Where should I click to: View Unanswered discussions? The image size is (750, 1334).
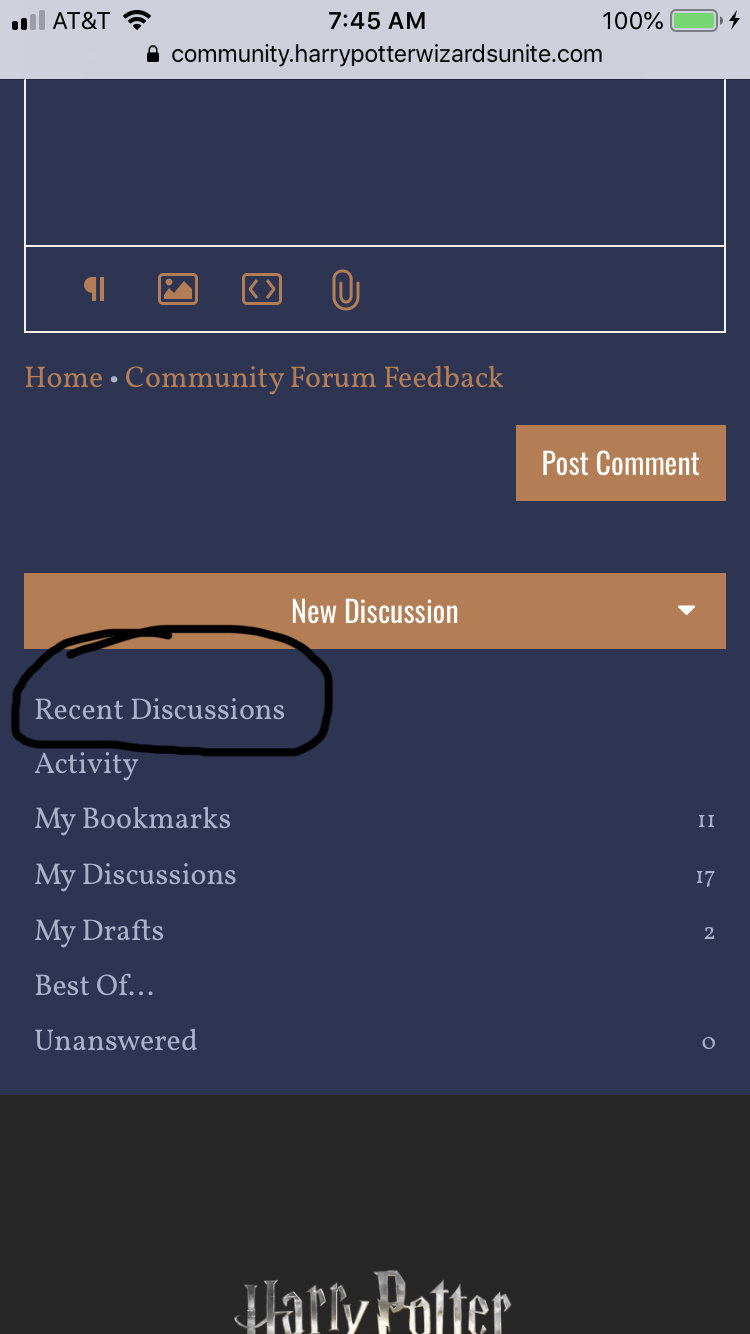coord(116,1041)
